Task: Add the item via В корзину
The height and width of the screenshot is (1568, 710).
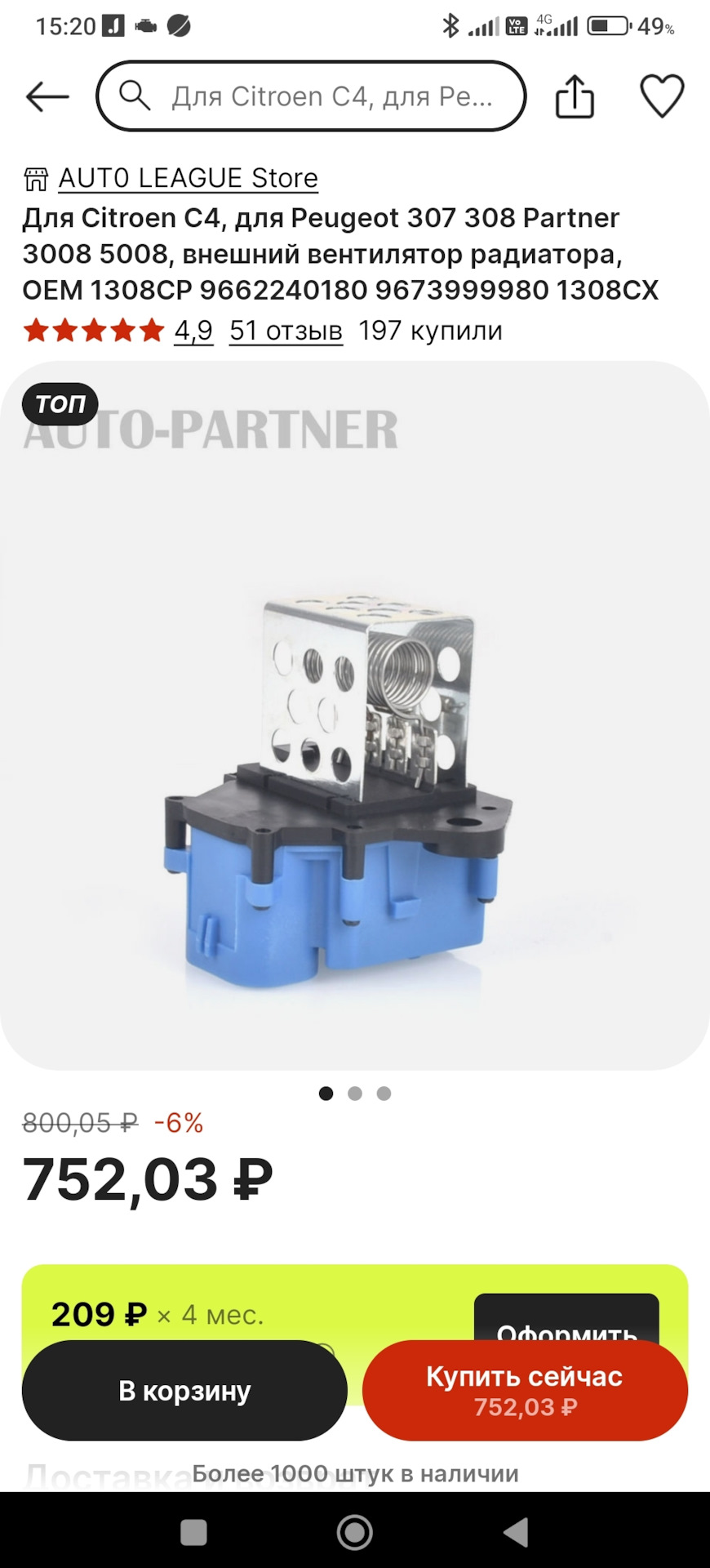Action: coord(184,1391)
